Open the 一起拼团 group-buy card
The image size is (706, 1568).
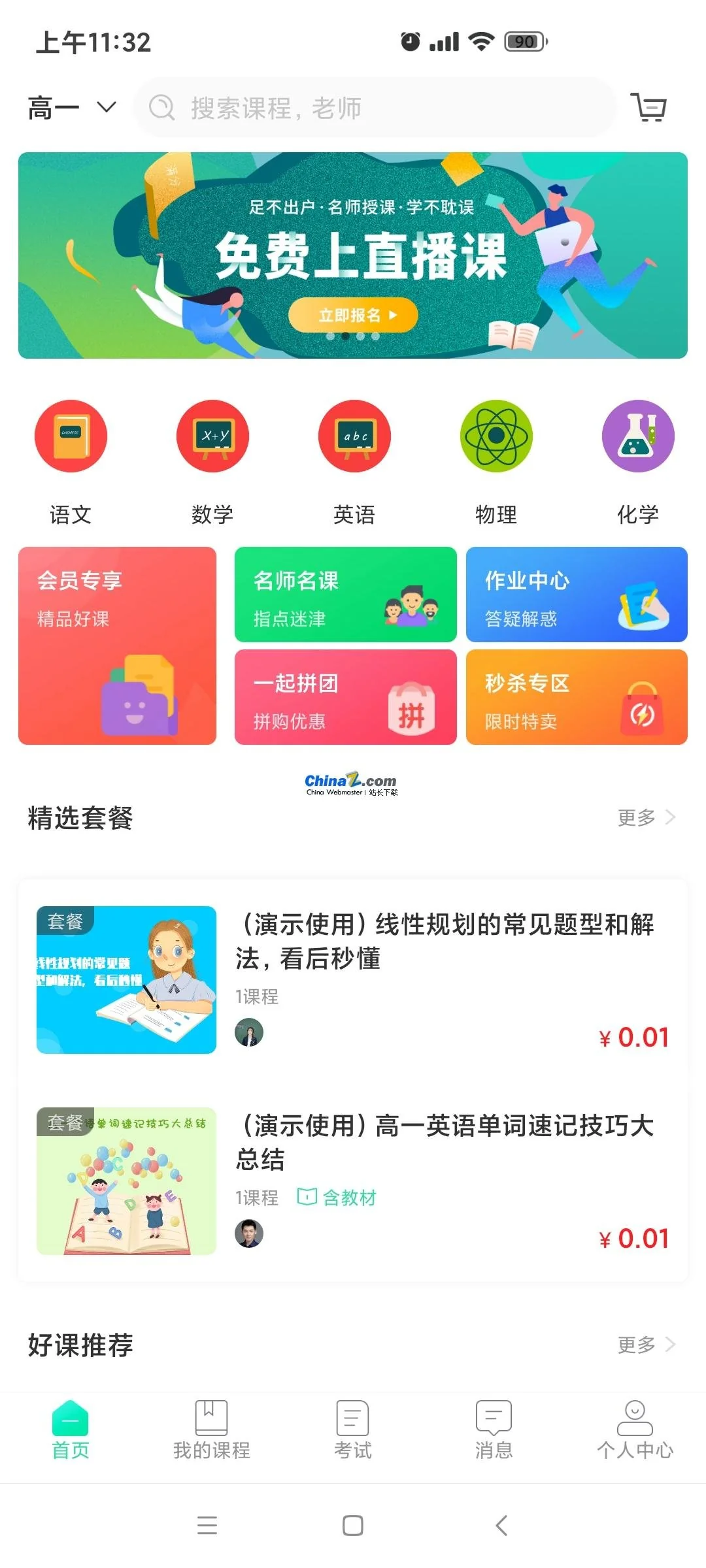click(345, 697)
